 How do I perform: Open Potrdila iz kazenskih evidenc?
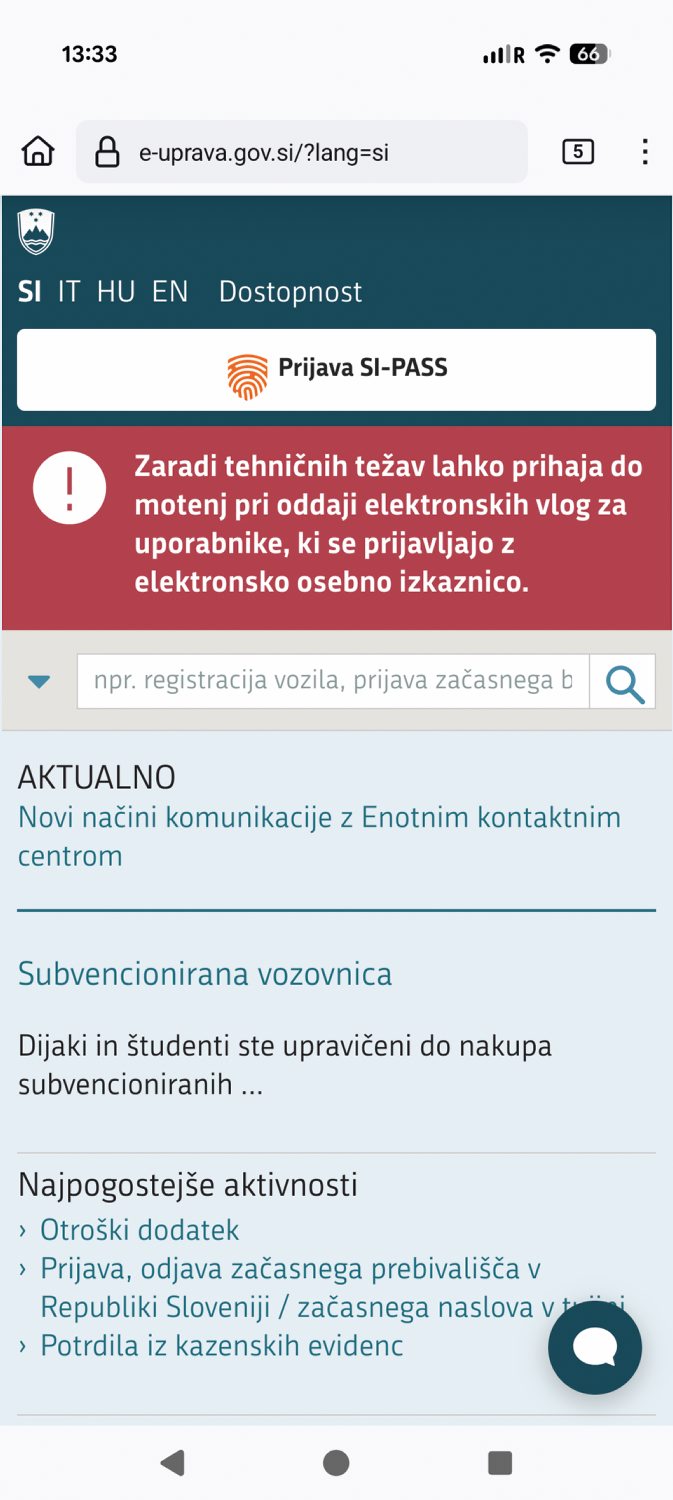tap(221, 1346)
